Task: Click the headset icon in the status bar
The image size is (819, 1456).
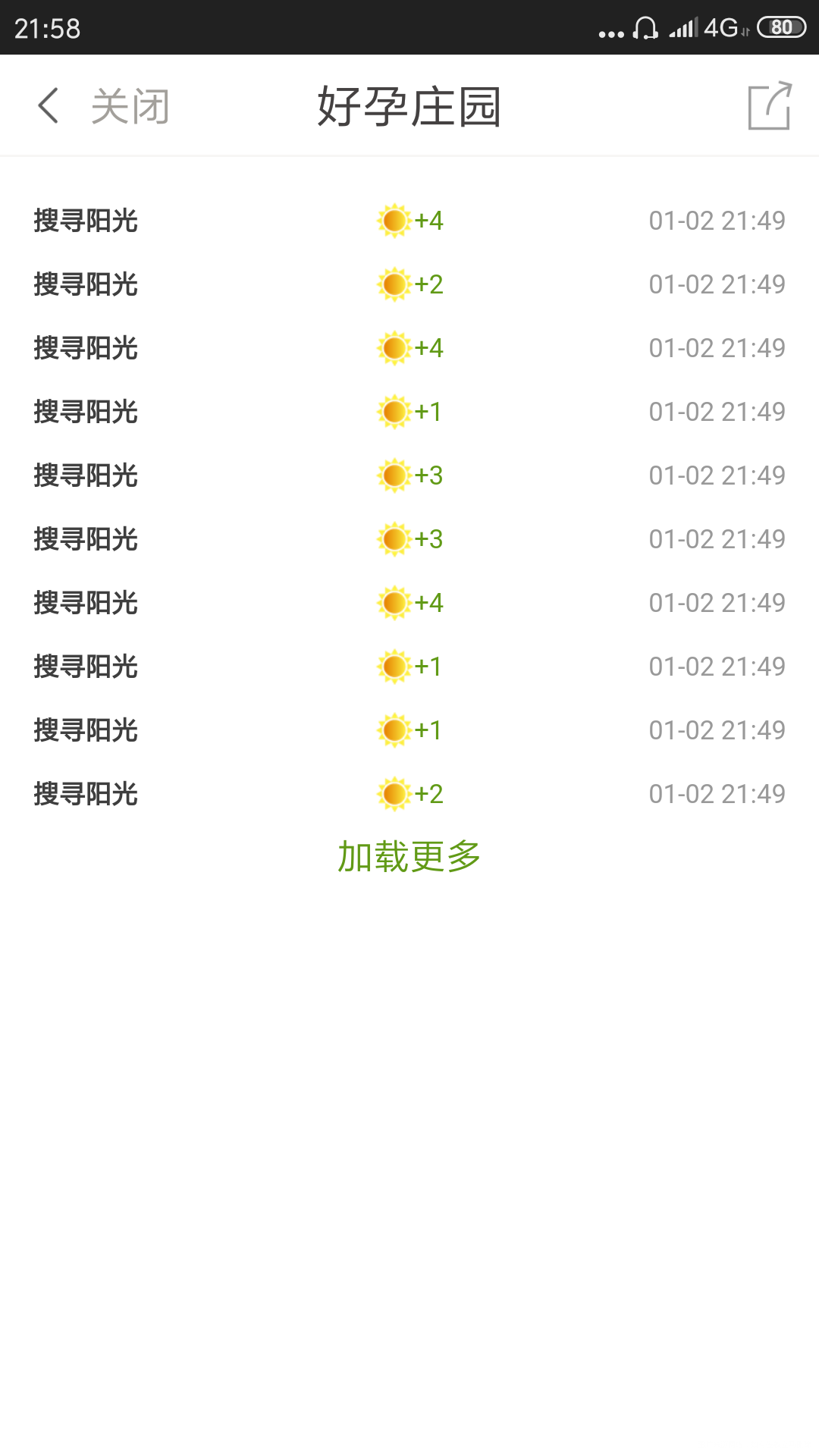Action: click(x=646, y=29)
